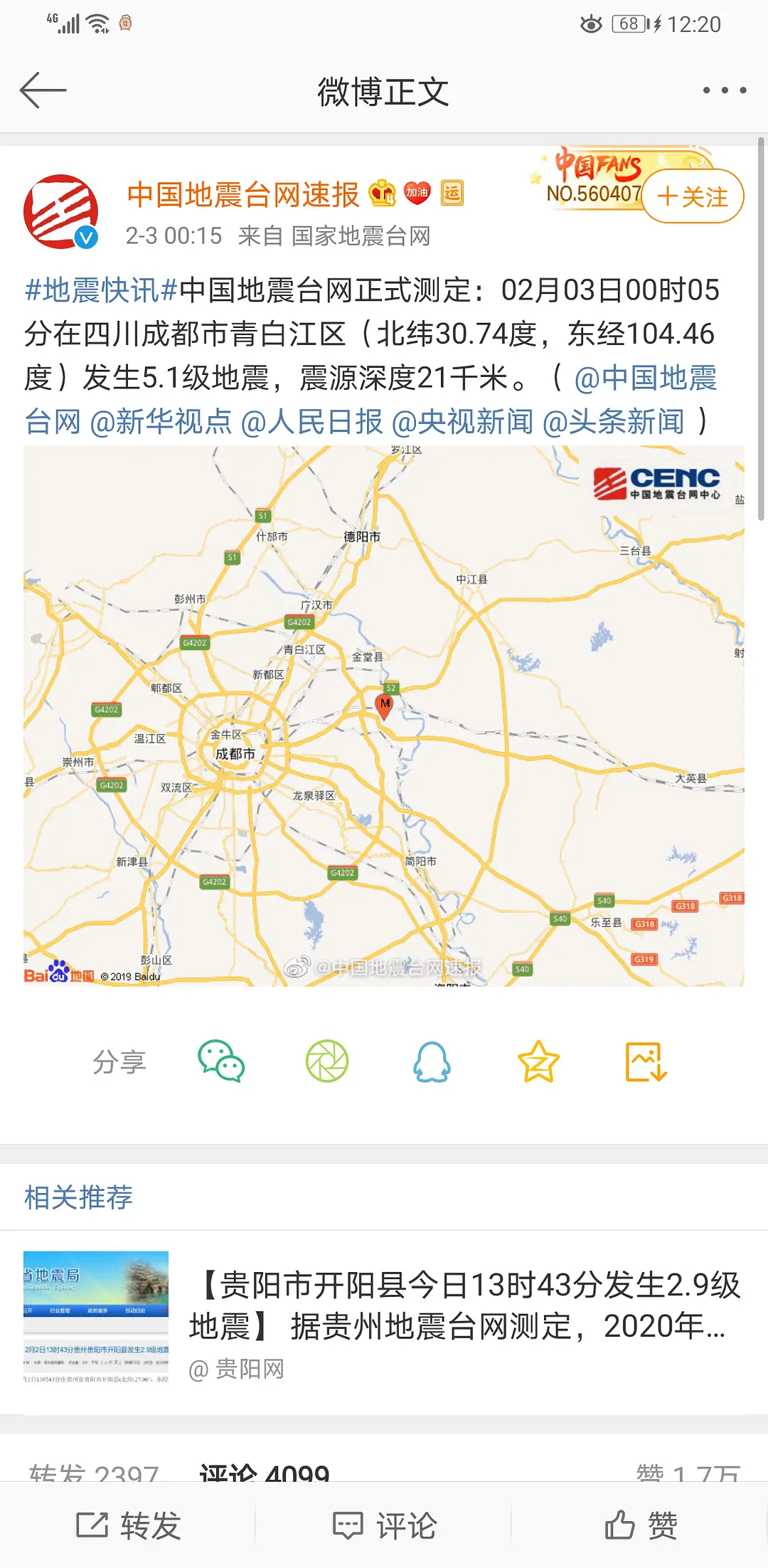Share the post to WeChat
This screenshot has width=768, height=1568.
(x=221, y=1061)
